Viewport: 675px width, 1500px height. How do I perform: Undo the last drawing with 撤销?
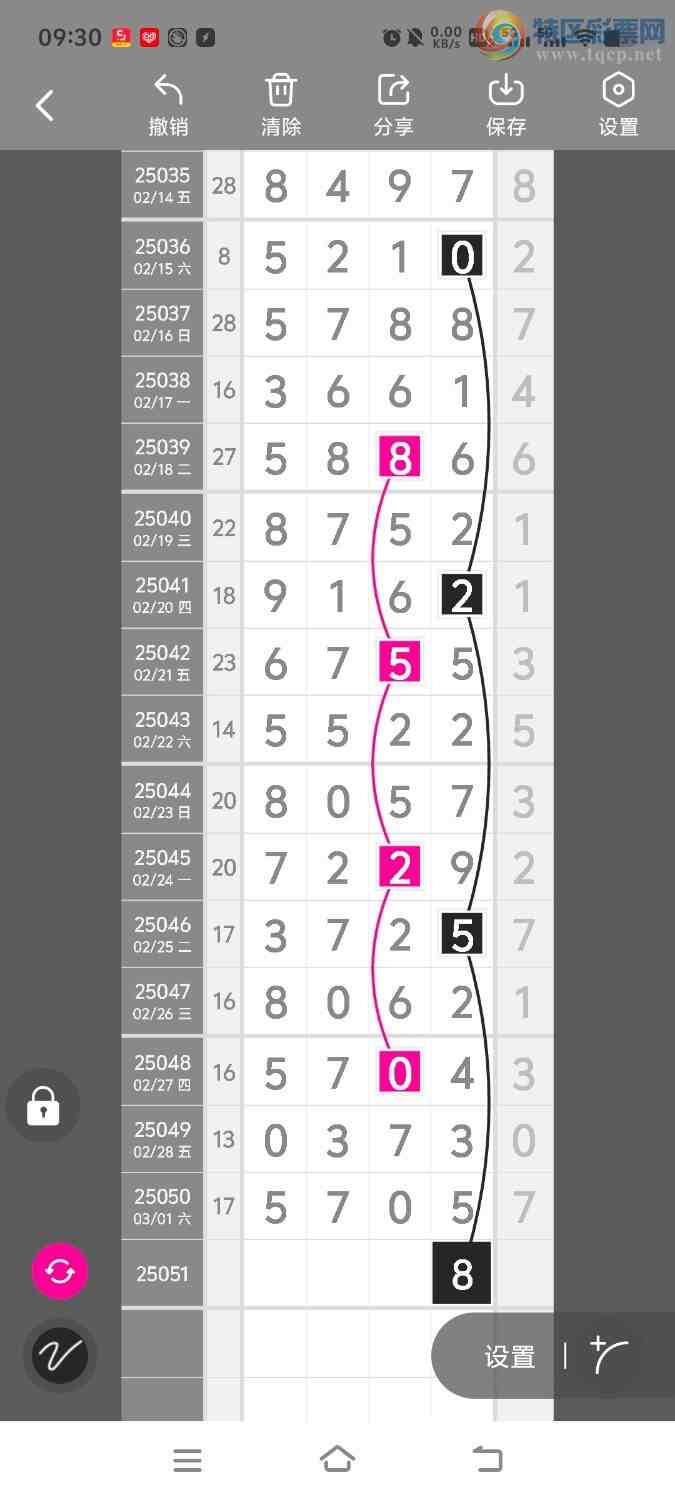pyautogui.click(x=168, y=105)
